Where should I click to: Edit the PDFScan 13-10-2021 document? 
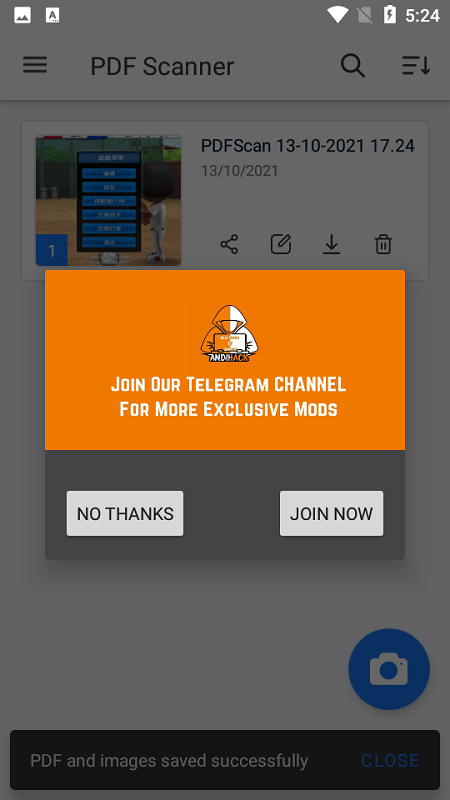pyautogui.click(x=281, y=244)
